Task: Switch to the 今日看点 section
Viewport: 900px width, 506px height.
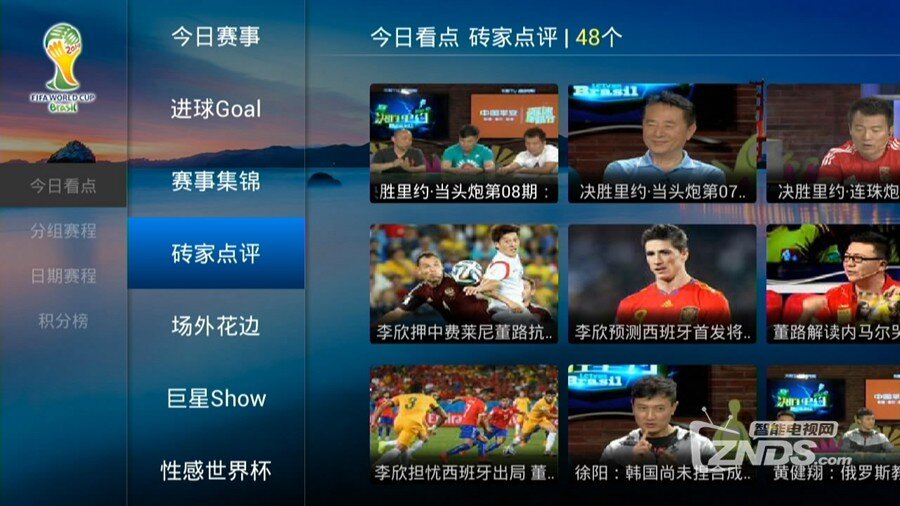Action: click(63, 185)
